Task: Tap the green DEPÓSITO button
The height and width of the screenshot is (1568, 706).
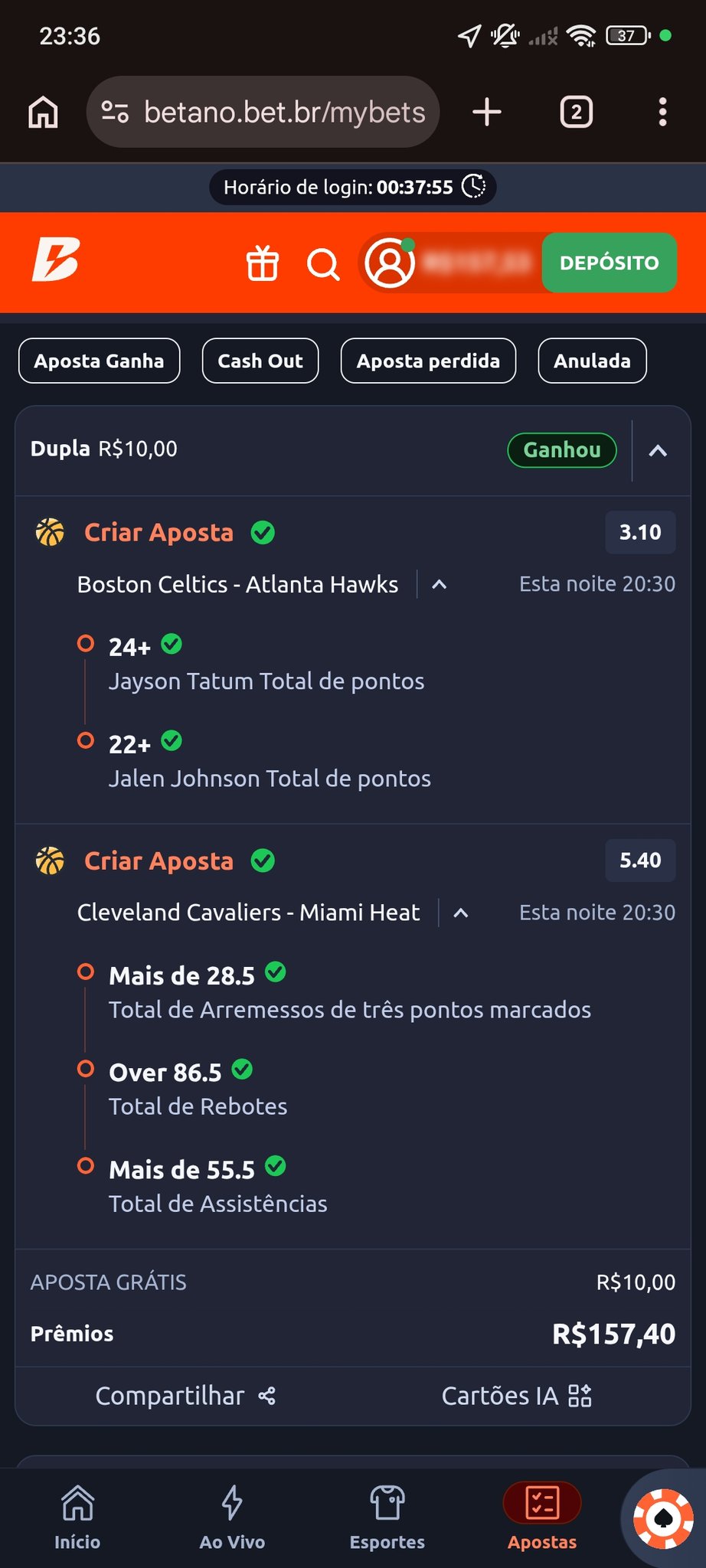Action: [609, 263]
